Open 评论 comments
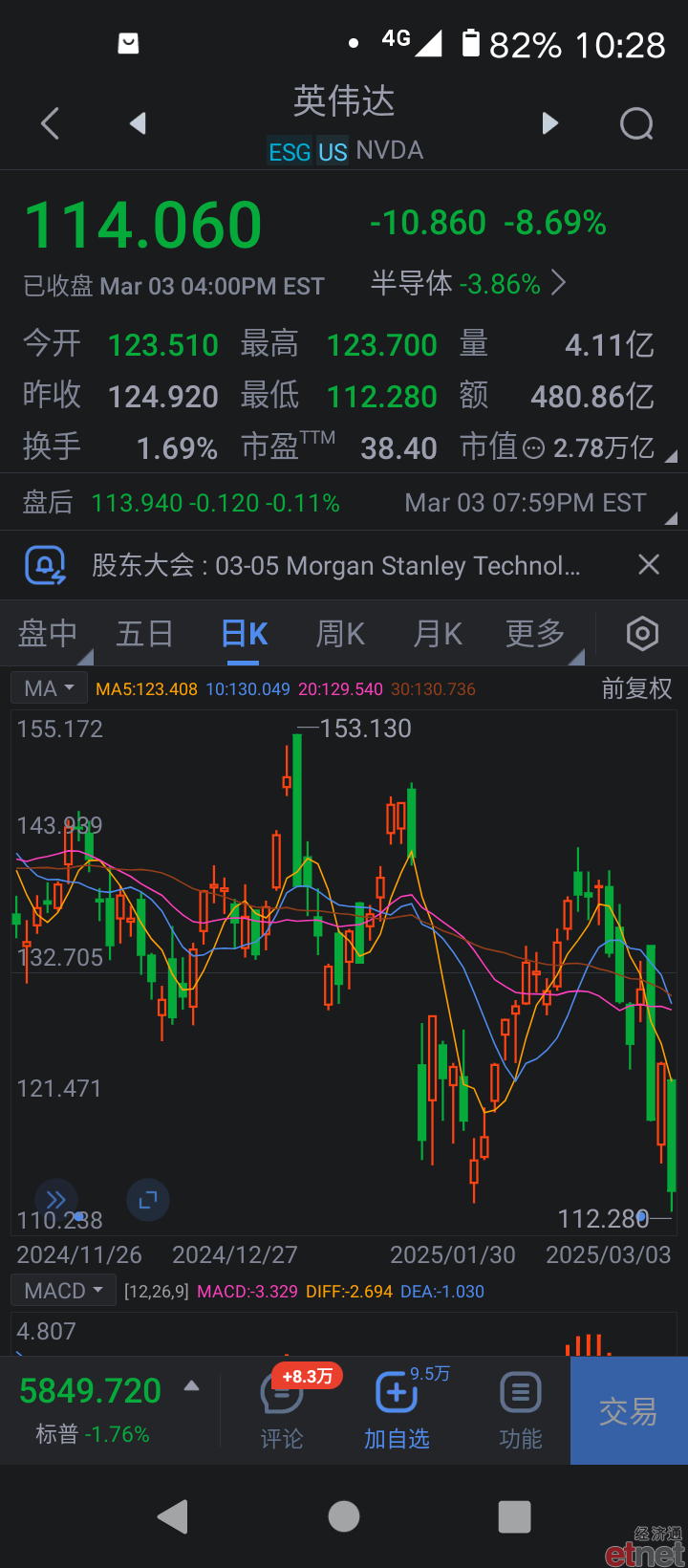The image size is (688, 1568). (x=282, y=1410)
